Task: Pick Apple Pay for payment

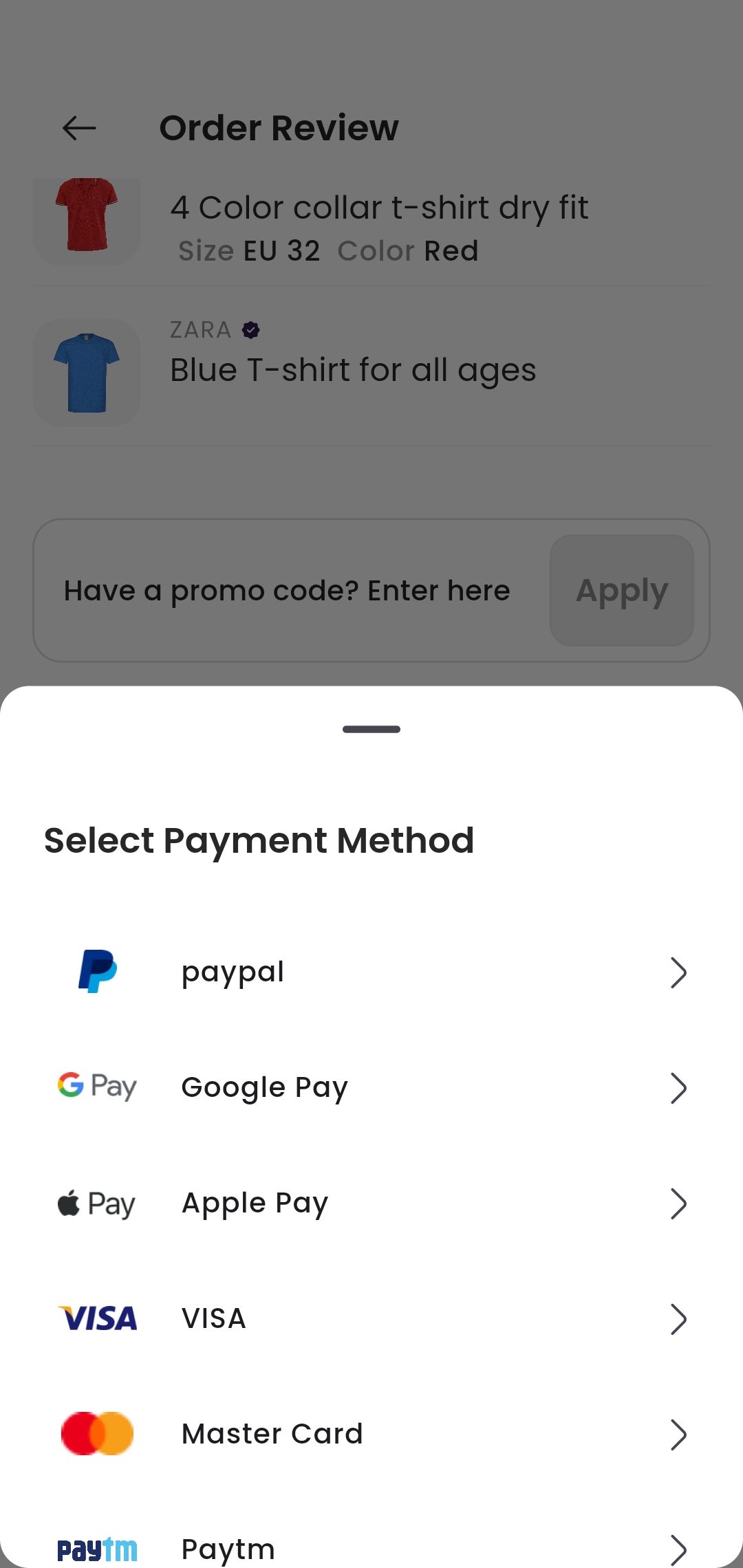Action: pos(371,1204)
